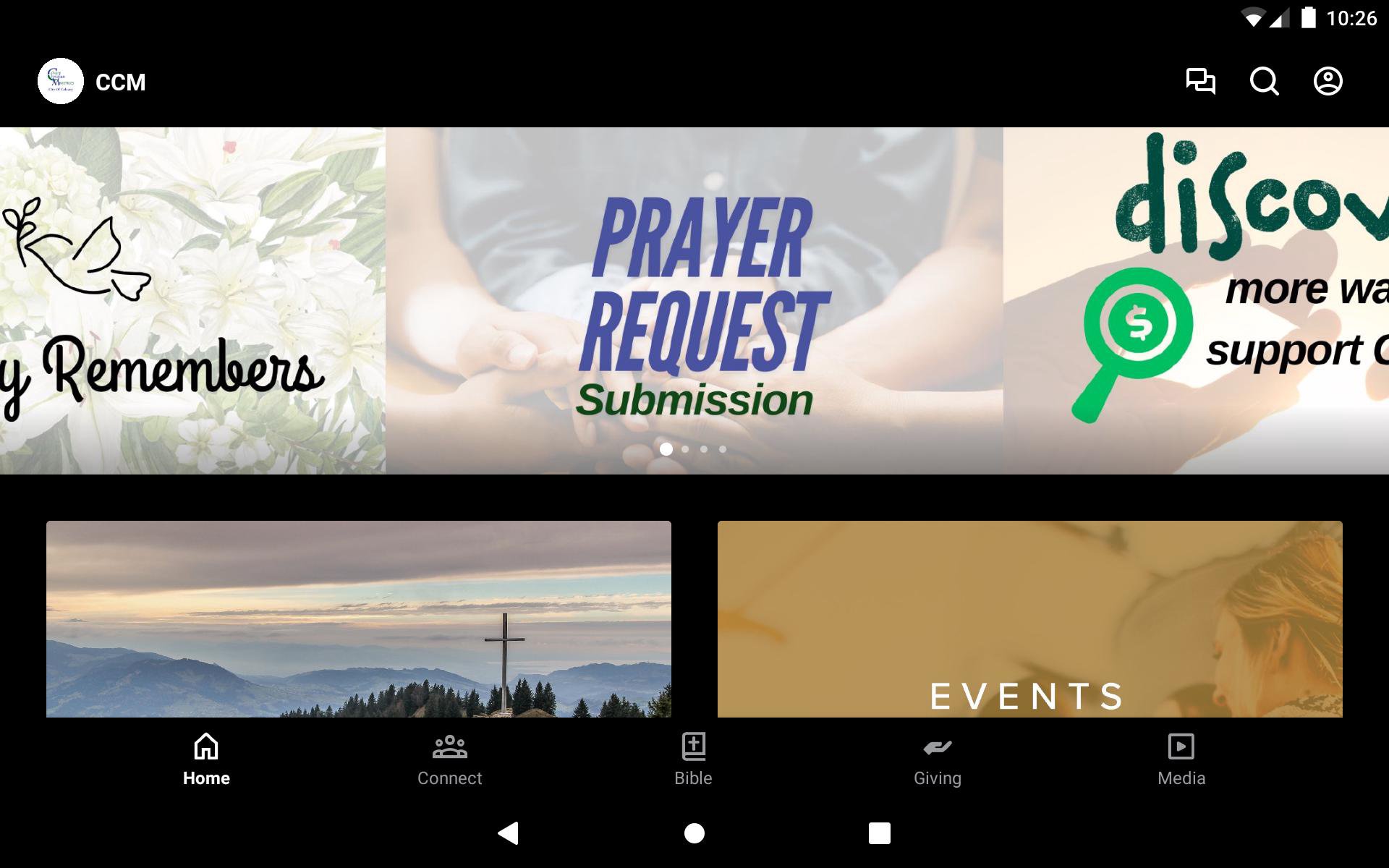
Task: Go back using system back button
Action: [509, 833]
